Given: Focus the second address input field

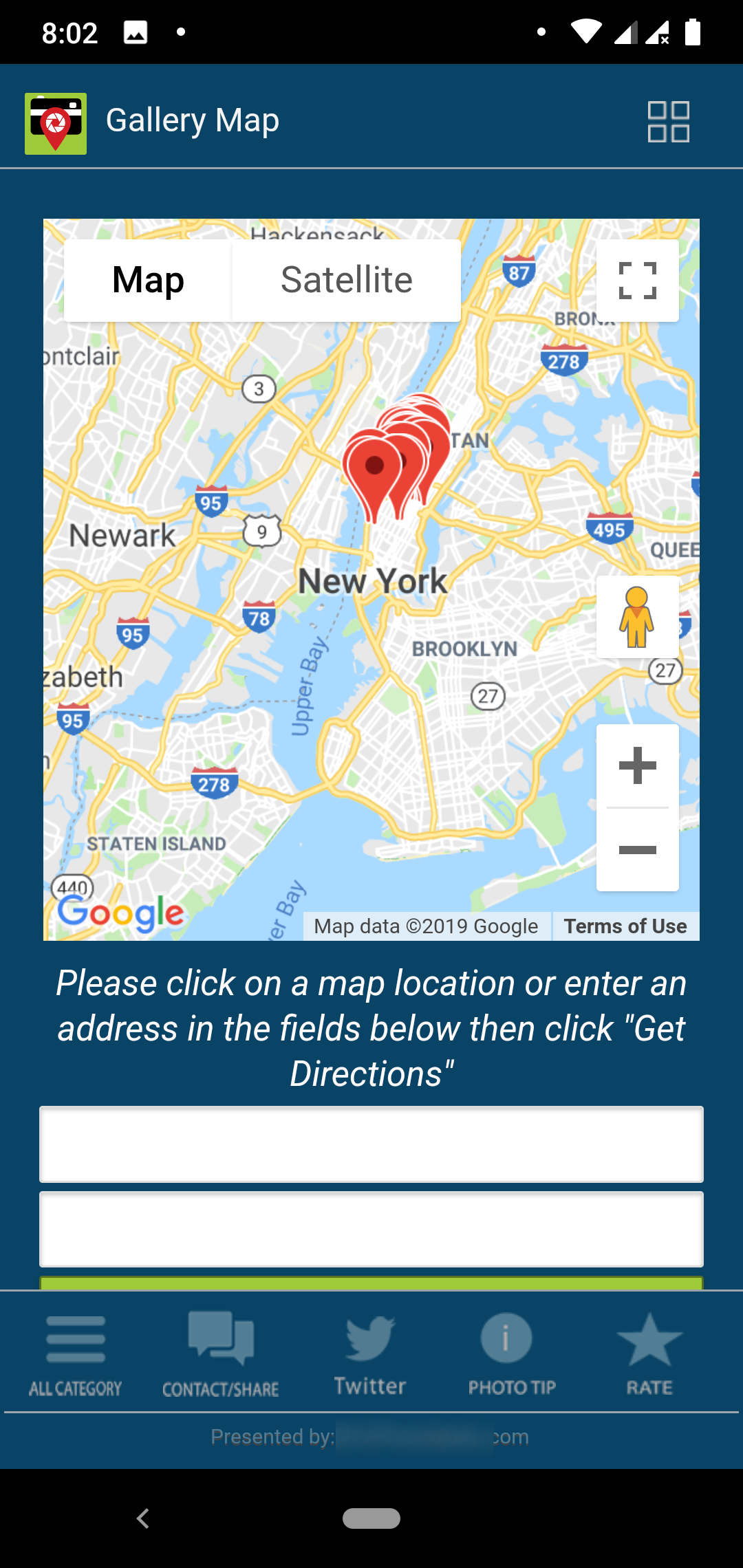Looking at the screenshot, I should (371, 1229).
